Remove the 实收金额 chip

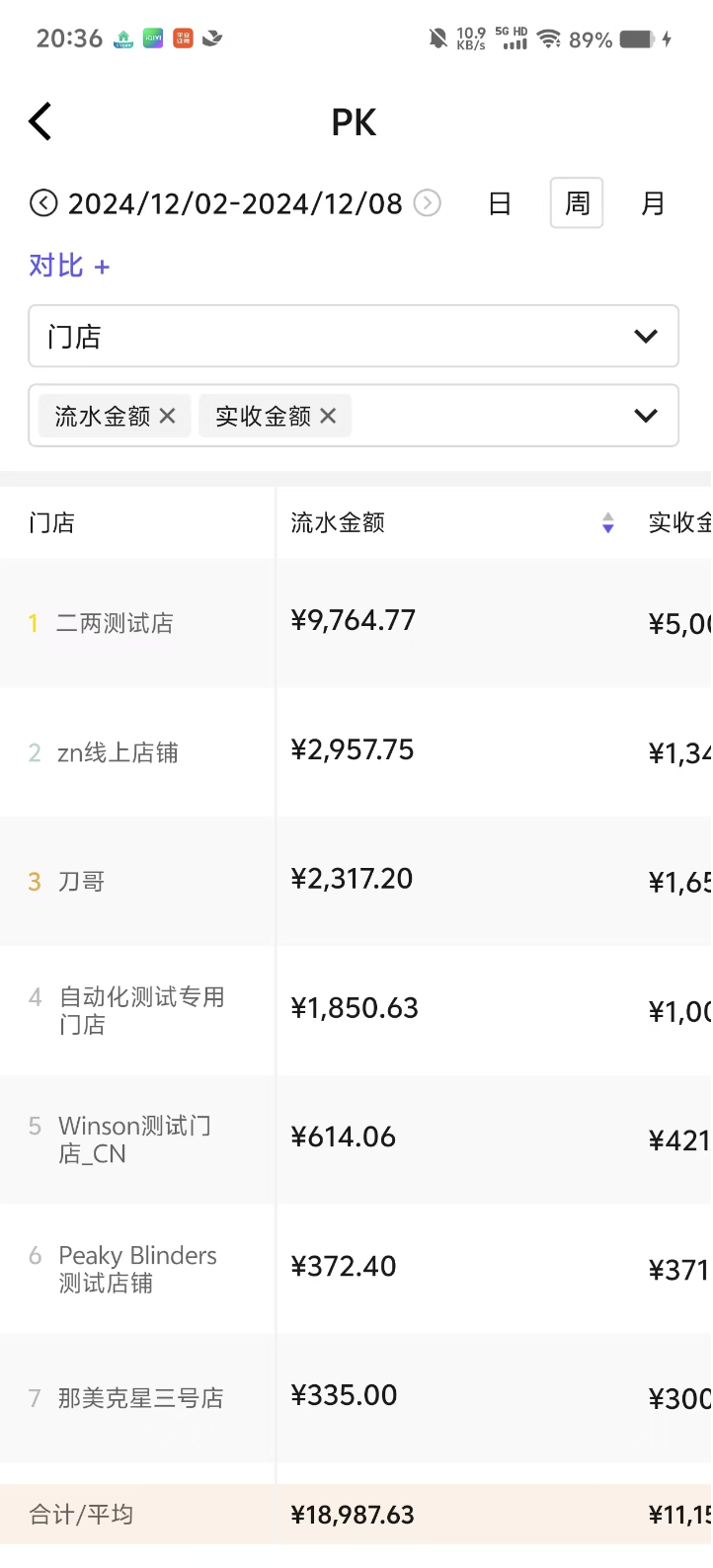point(328,417)
